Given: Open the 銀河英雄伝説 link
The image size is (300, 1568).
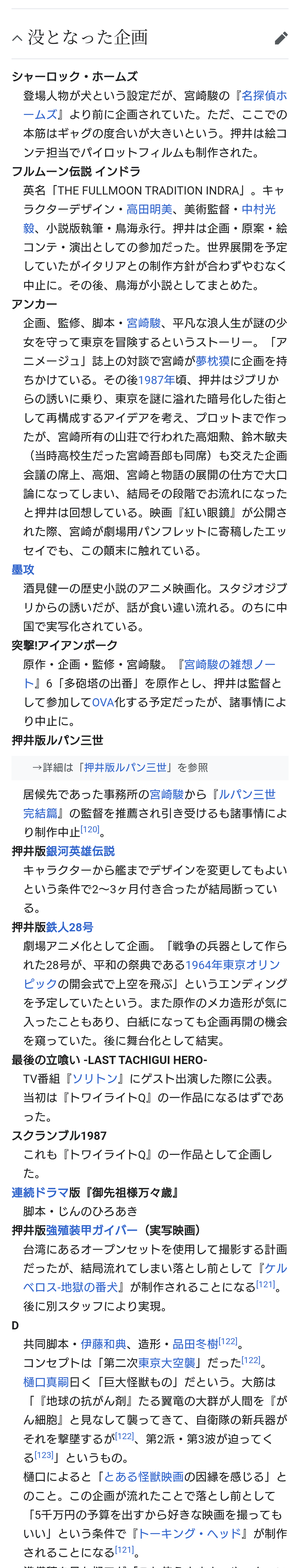Looking at the screenshot, I should 80,851.
